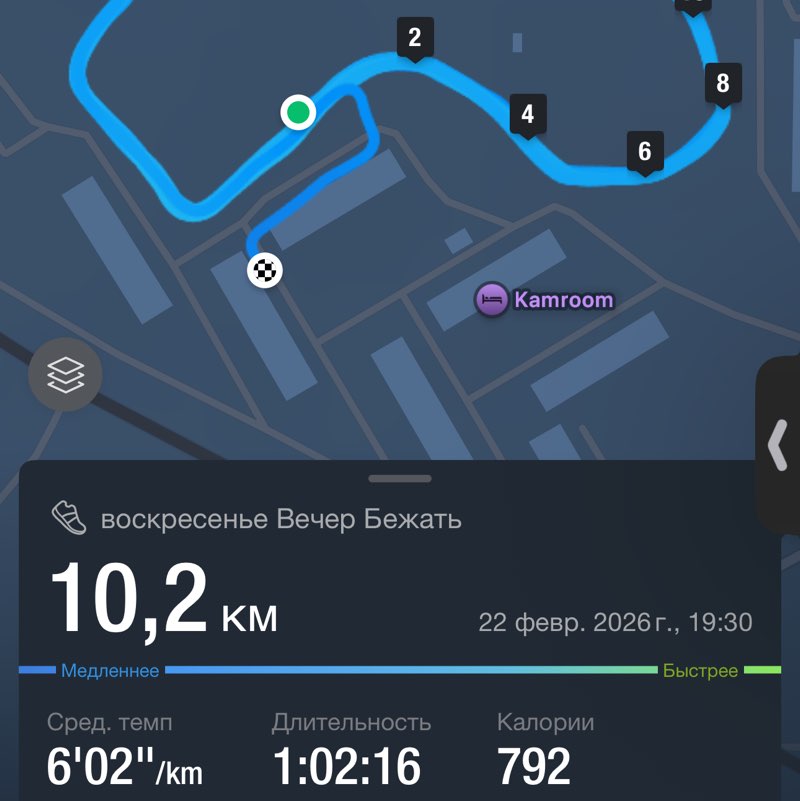The image size is (800, 801).
Task: Click the running shoe activity icon
Action: [66, 515]
